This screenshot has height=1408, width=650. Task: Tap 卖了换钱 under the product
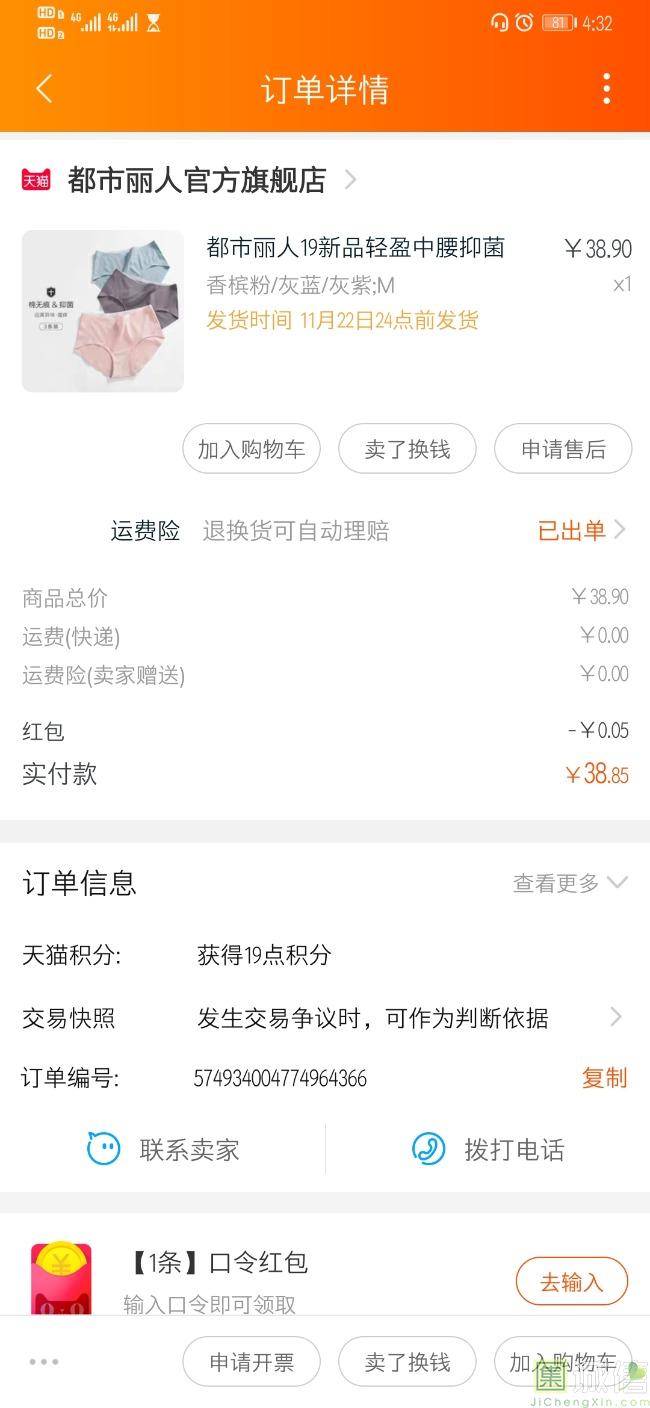(x=407, y=449)
